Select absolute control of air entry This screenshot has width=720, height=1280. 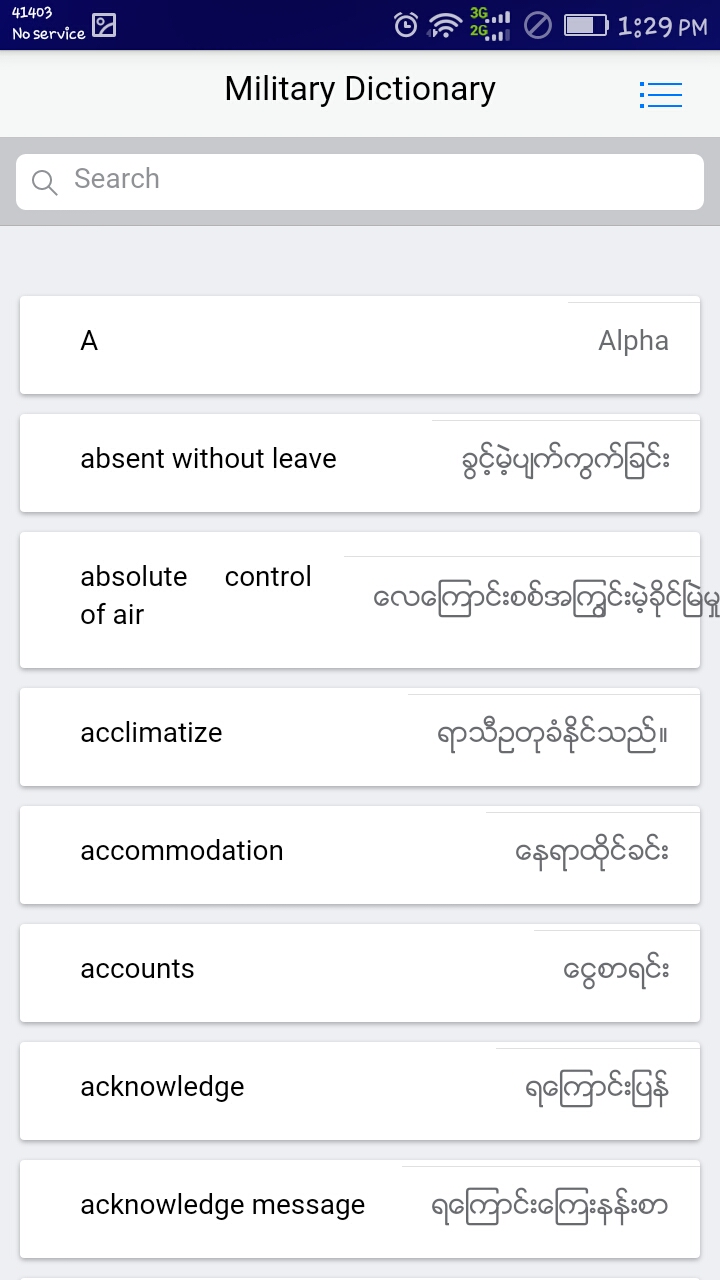[x=360, y=599]
